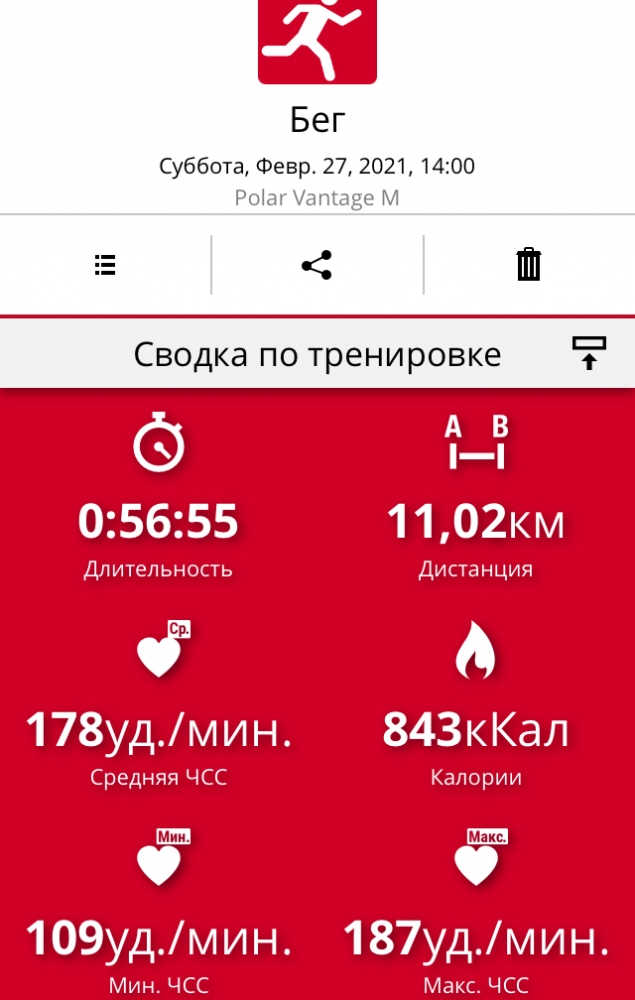635x1000 pixels.
Task: Delete this workout with trash icon
Action: click(x=528, y=265)
